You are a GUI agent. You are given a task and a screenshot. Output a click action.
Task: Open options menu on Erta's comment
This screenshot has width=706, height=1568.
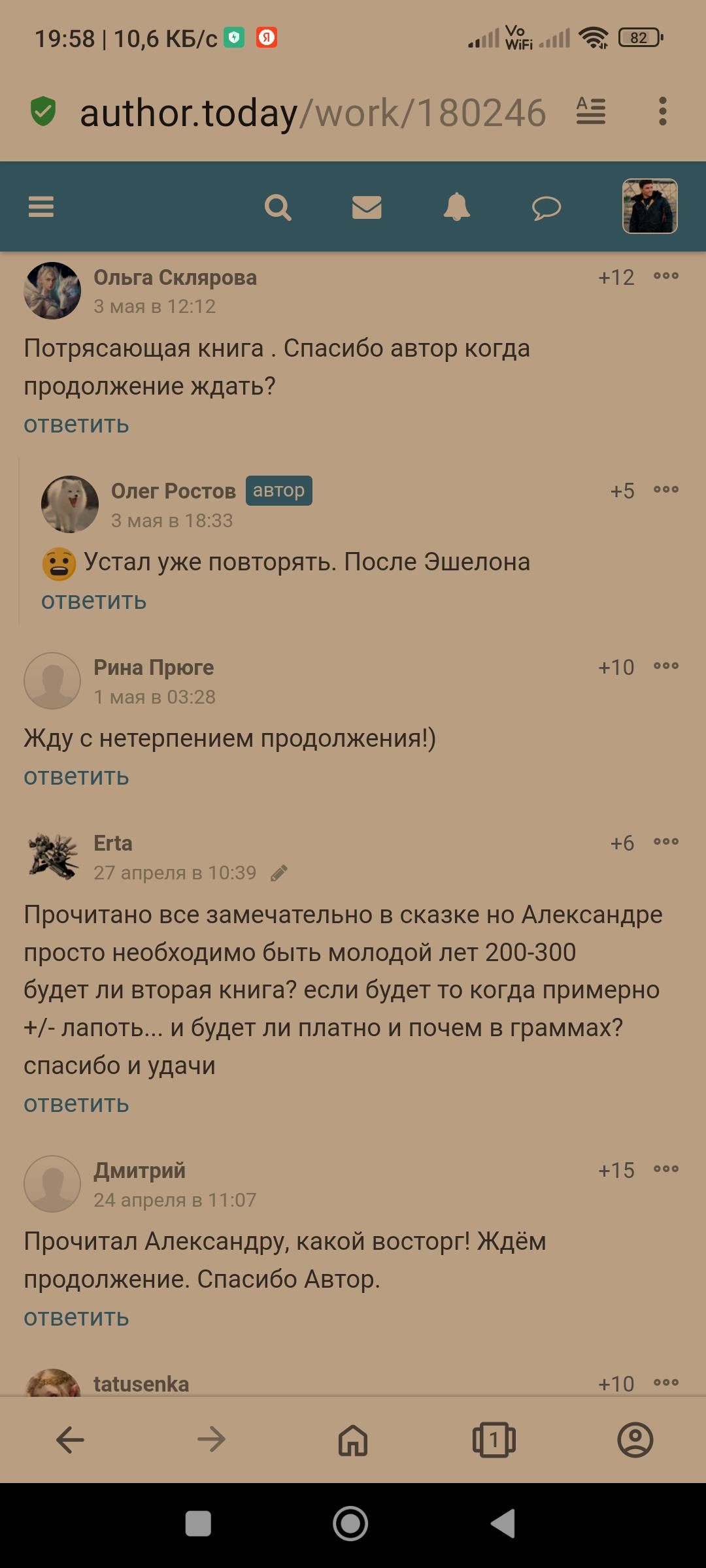pos(666,842)
